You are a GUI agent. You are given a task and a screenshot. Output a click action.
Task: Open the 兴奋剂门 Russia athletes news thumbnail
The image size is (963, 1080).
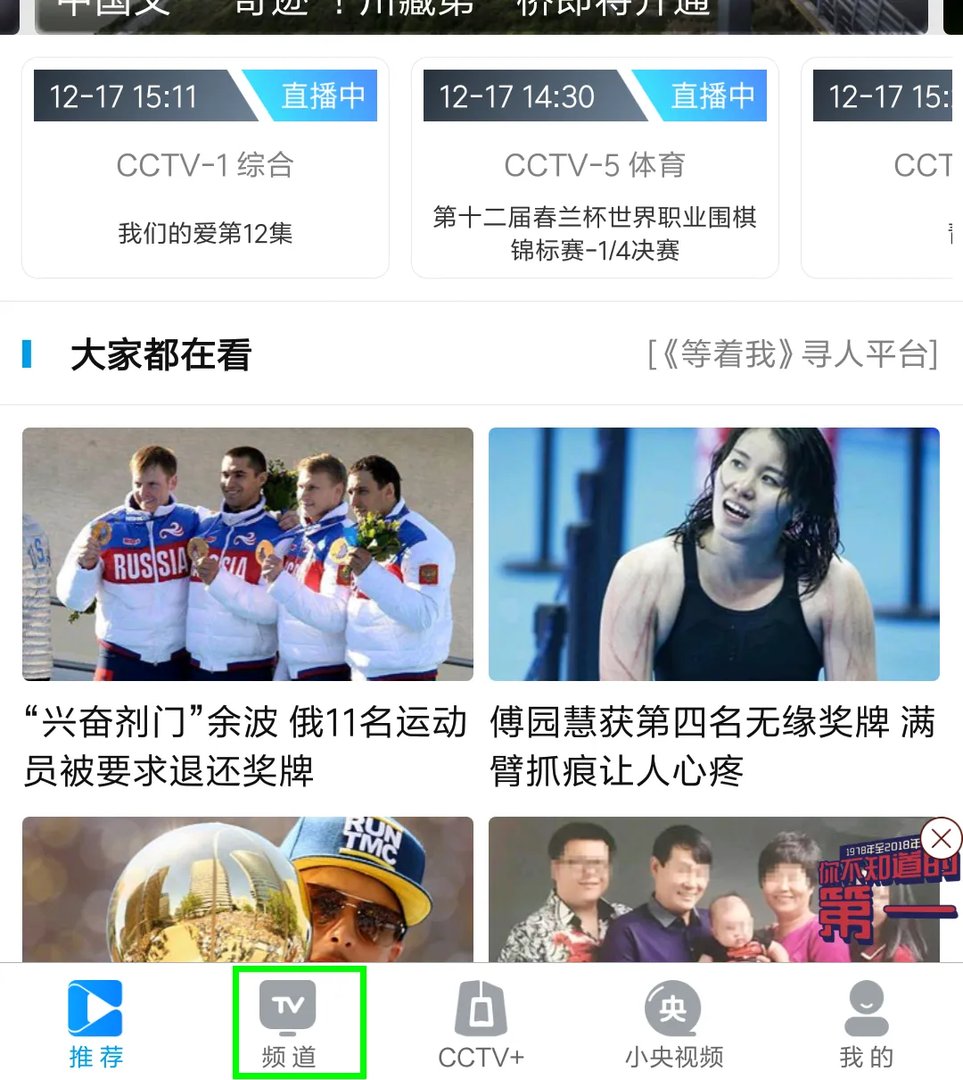[246, 554]
